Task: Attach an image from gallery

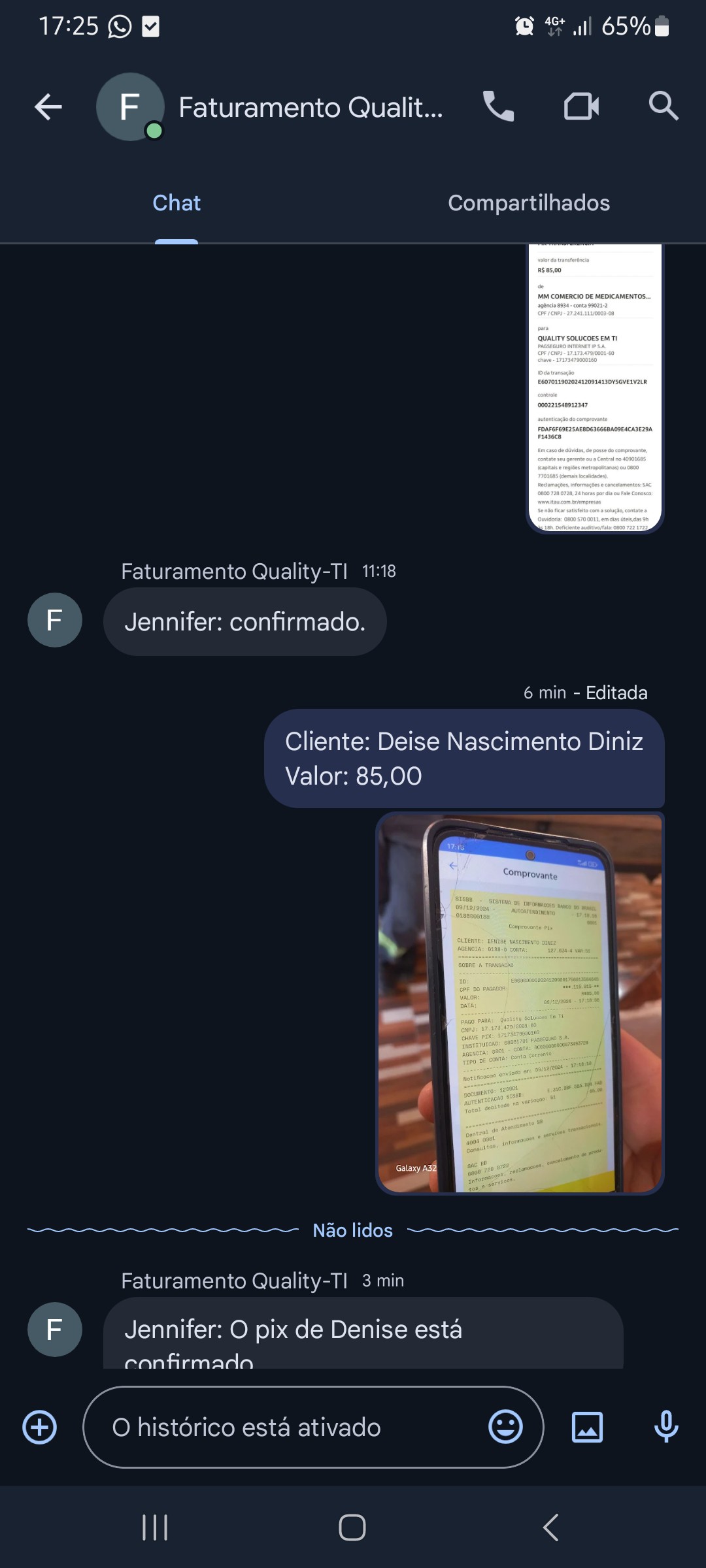Action: (x=587, y=1428)
